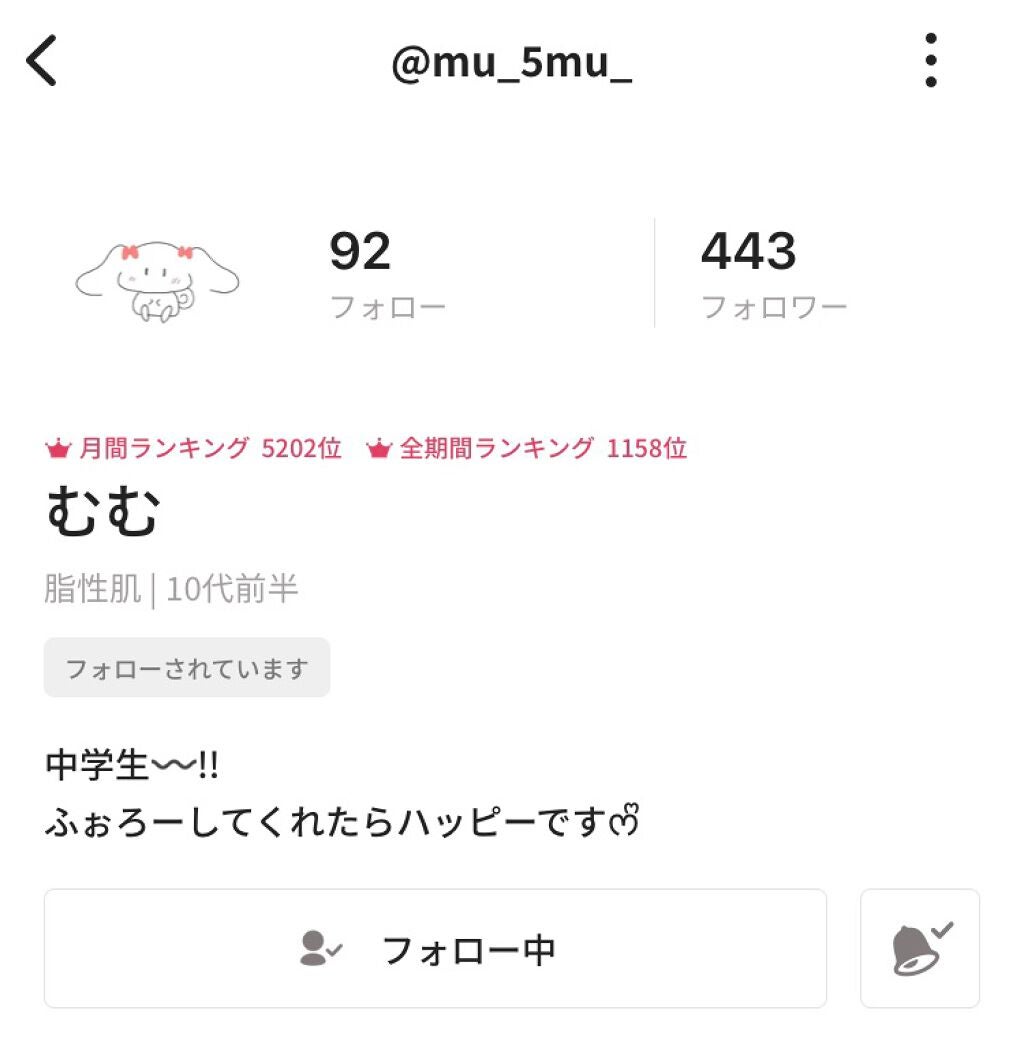
Task: Open the 月間ランキング 5202位 ranking
Action: pos(194,449)
